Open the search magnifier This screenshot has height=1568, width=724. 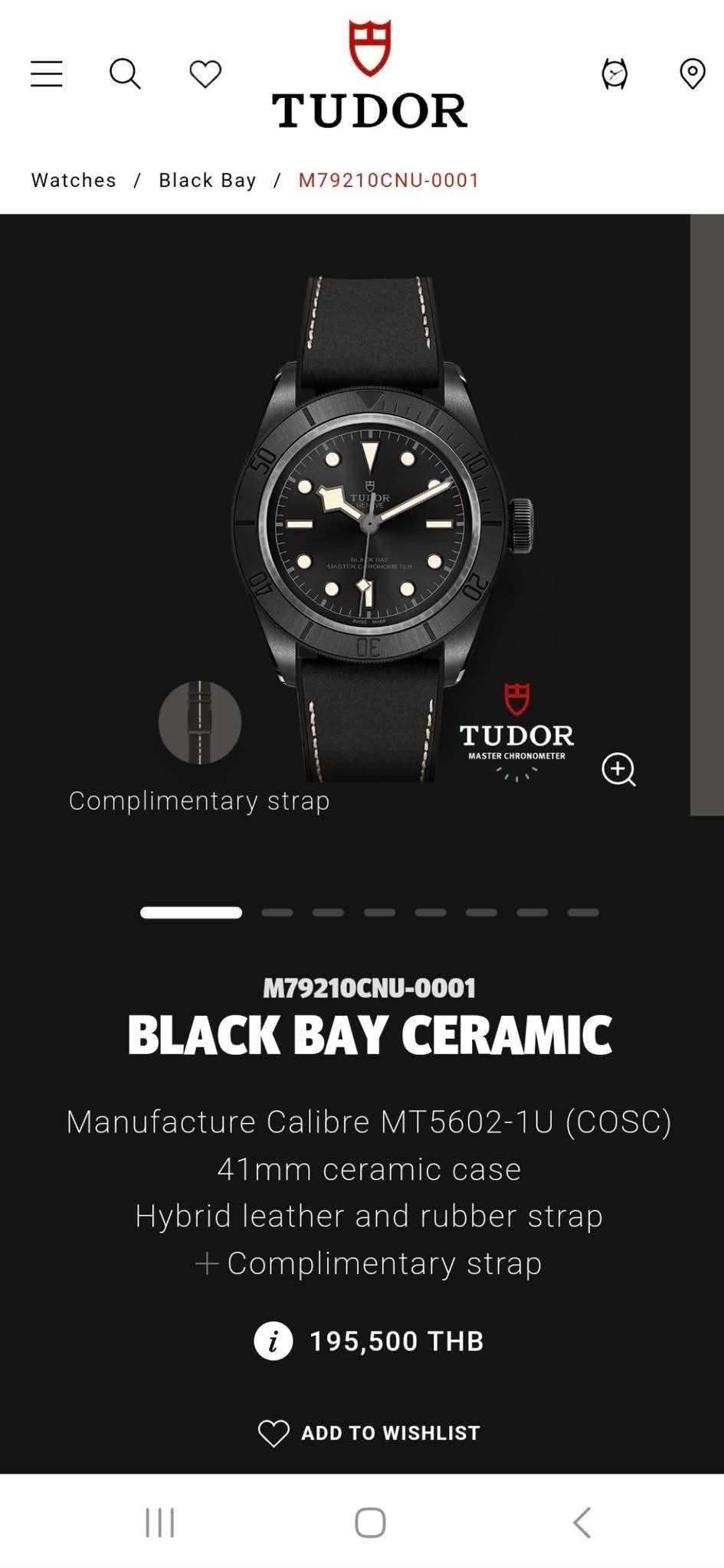(x=125, y=74)
